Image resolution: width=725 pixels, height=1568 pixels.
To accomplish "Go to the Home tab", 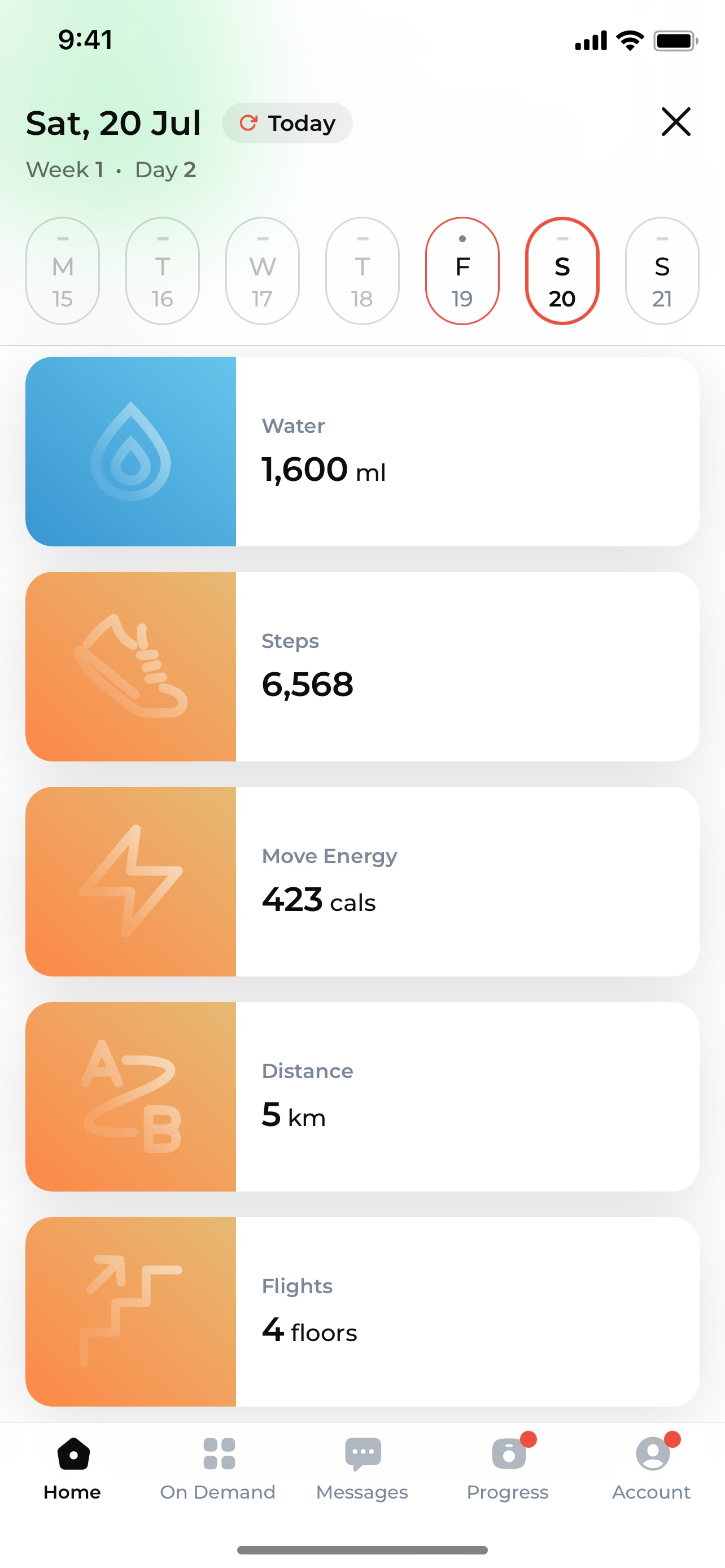I will [72, 1469].
